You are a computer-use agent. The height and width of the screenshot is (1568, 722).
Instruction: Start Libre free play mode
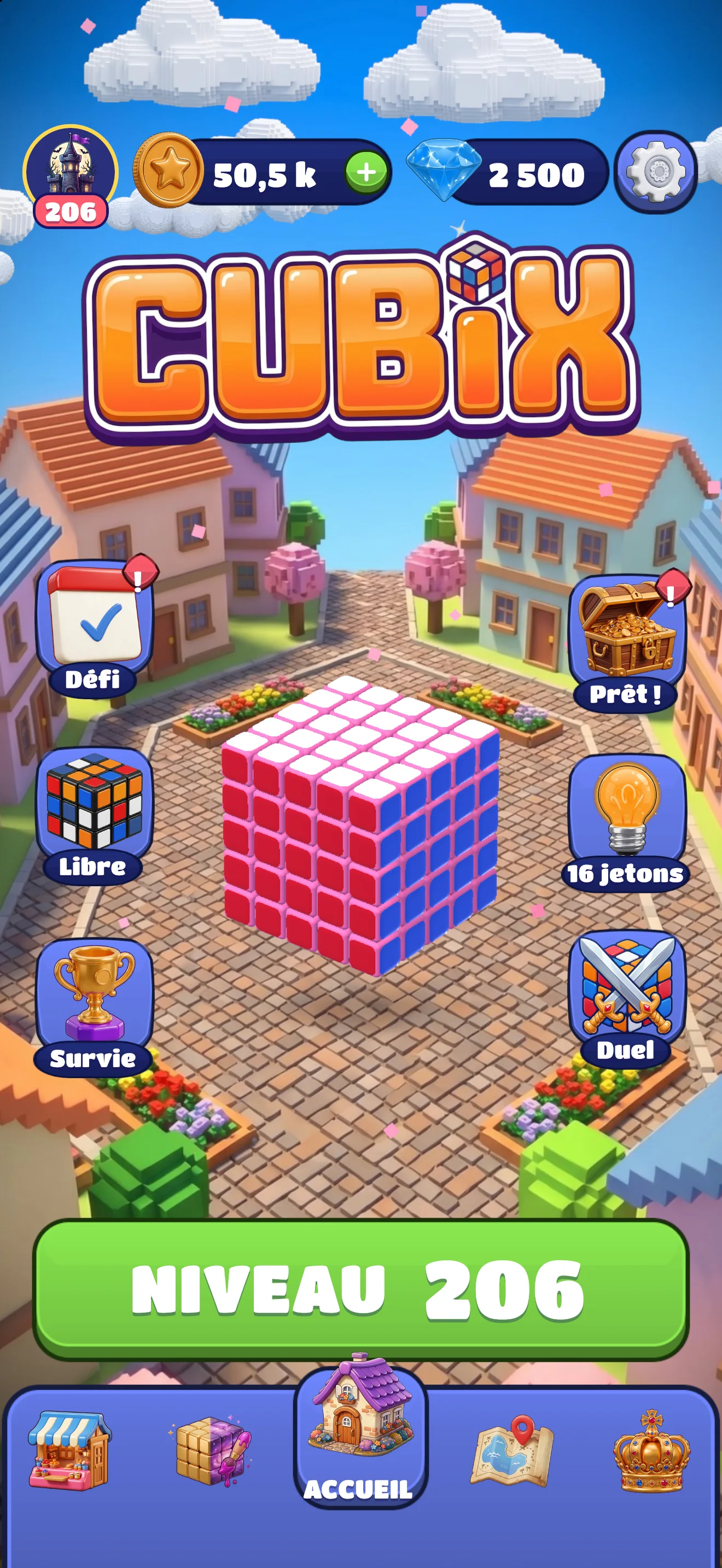(x=94, y=816)
